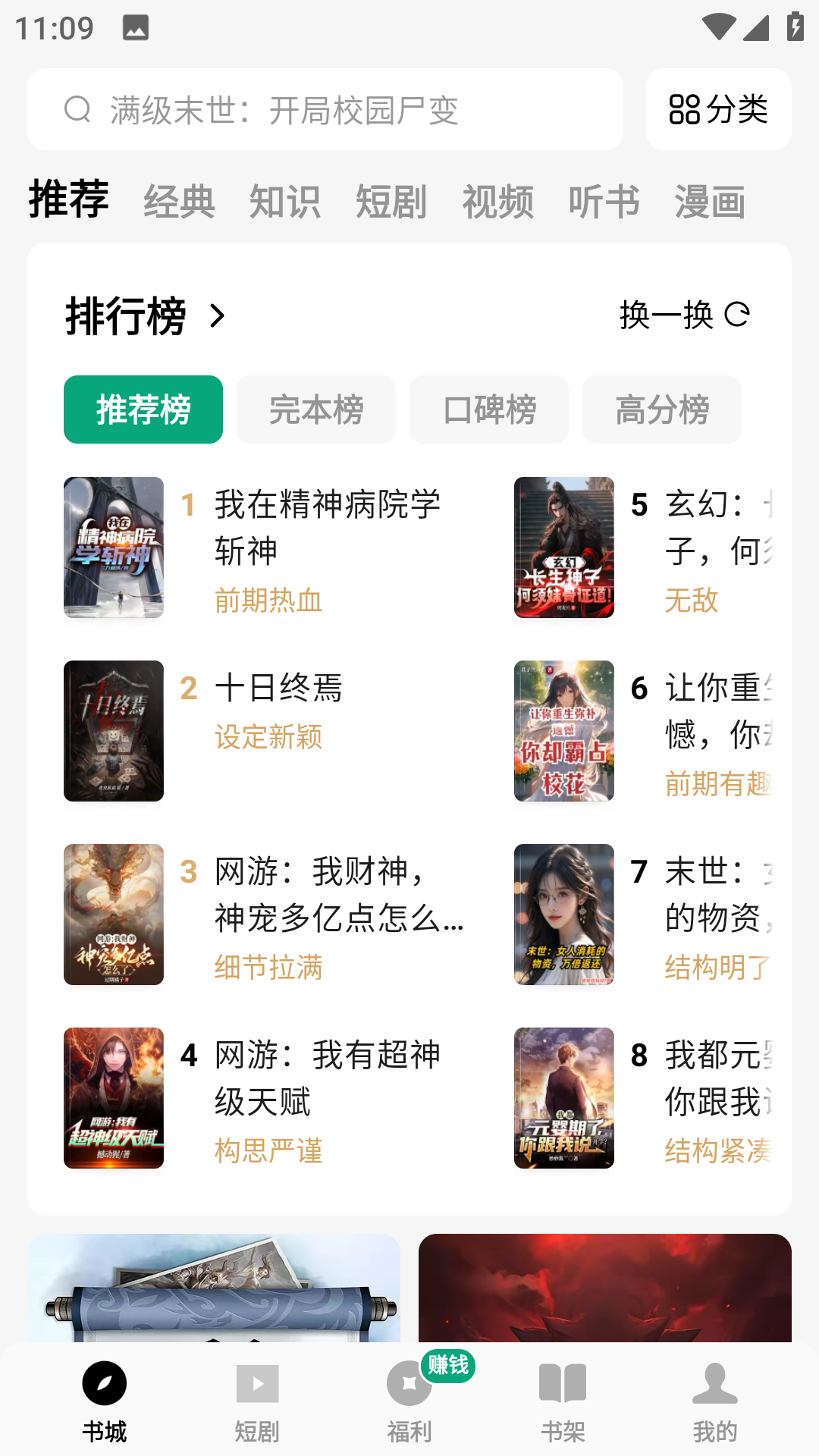Switch to the 漫画 tab
This screenshot has width=819, height=1456.
coord(708,201)
